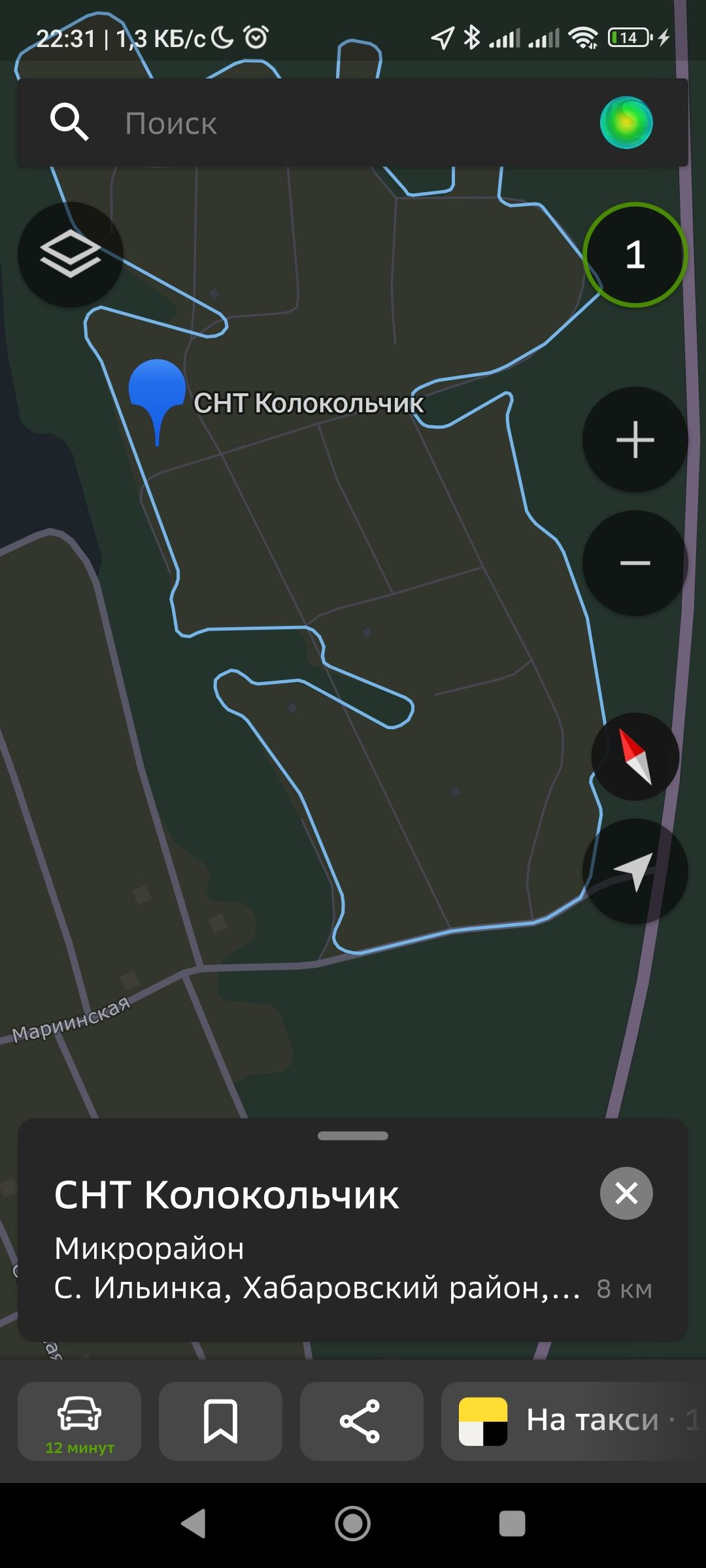Viewport: 706px width, 1568px height.
Task: Reset map orientation with the compass
Action: click(x=635, y=757)
